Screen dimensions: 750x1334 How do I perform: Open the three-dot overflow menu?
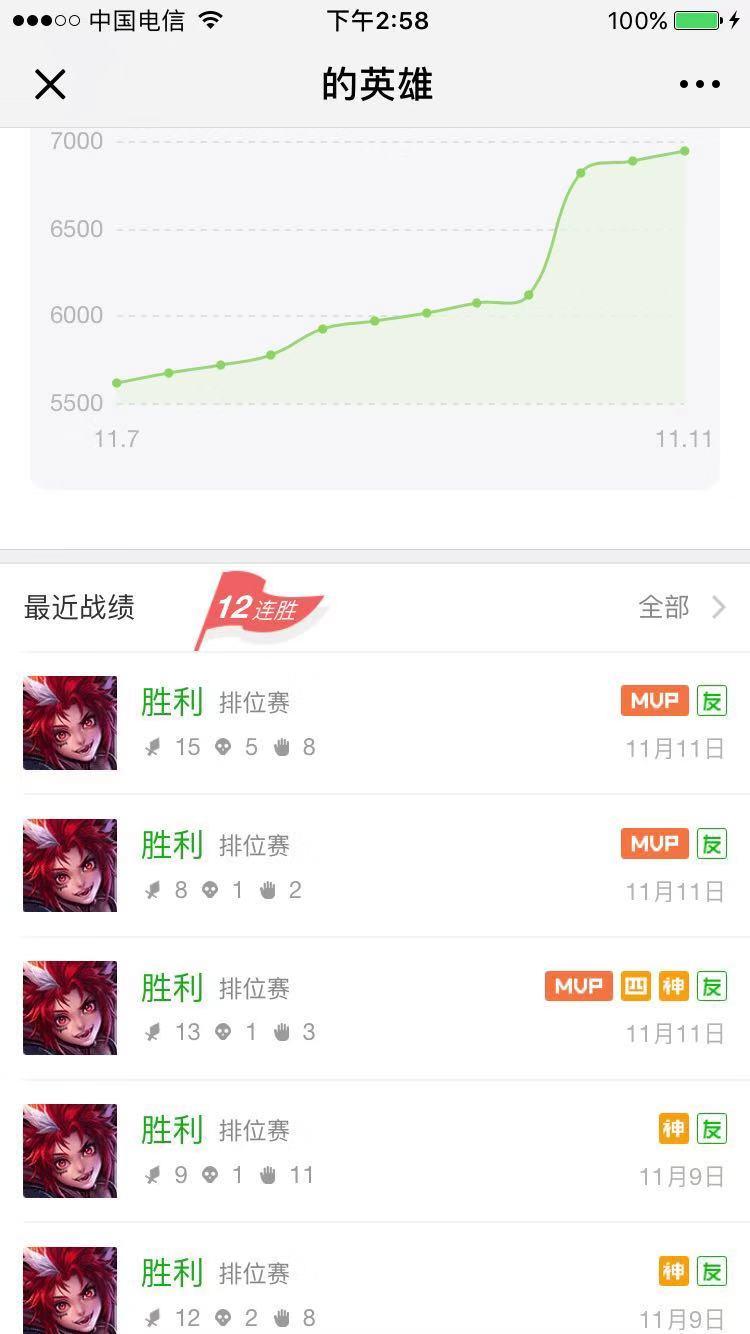699,85
